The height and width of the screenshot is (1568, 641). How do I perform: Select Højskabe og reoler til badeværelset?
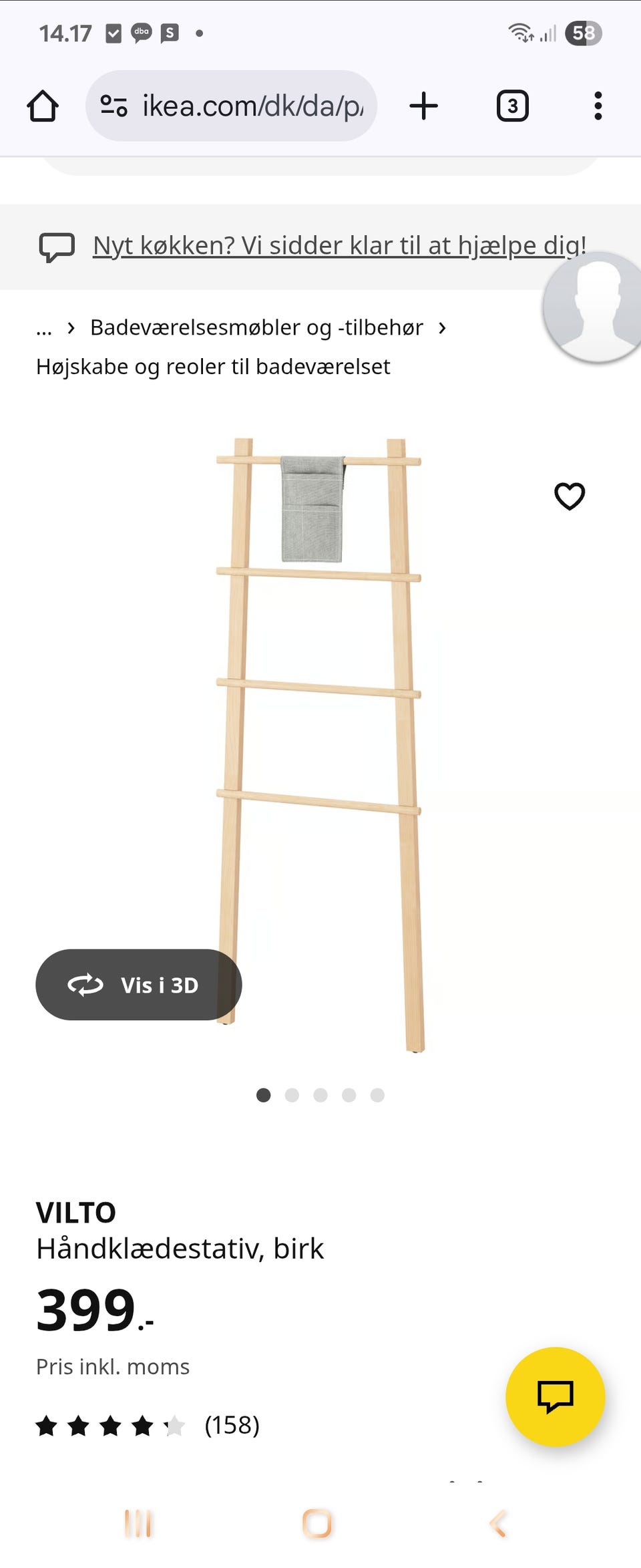(214, 367)
